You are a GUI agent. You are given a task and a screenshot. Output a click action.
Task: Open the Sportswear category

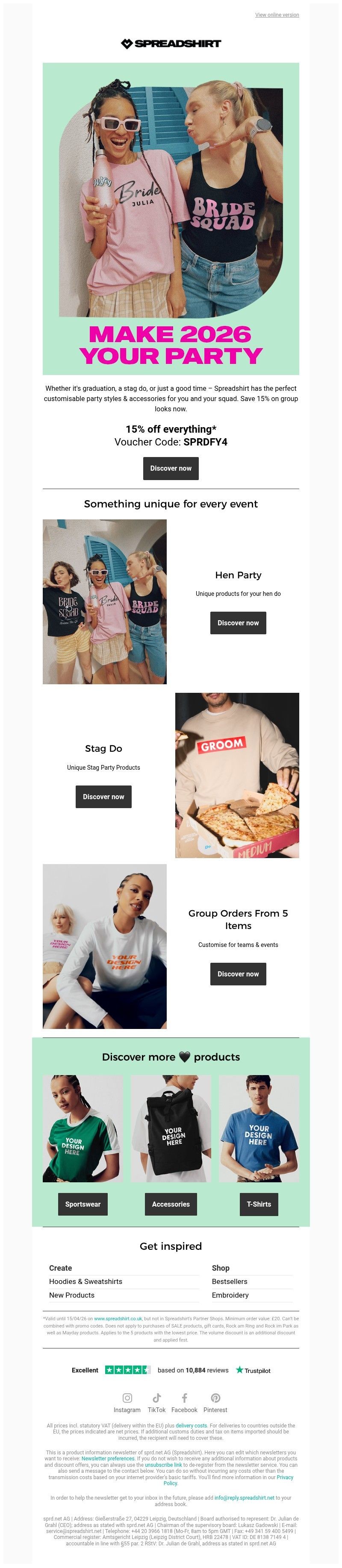pos(83,1203)
